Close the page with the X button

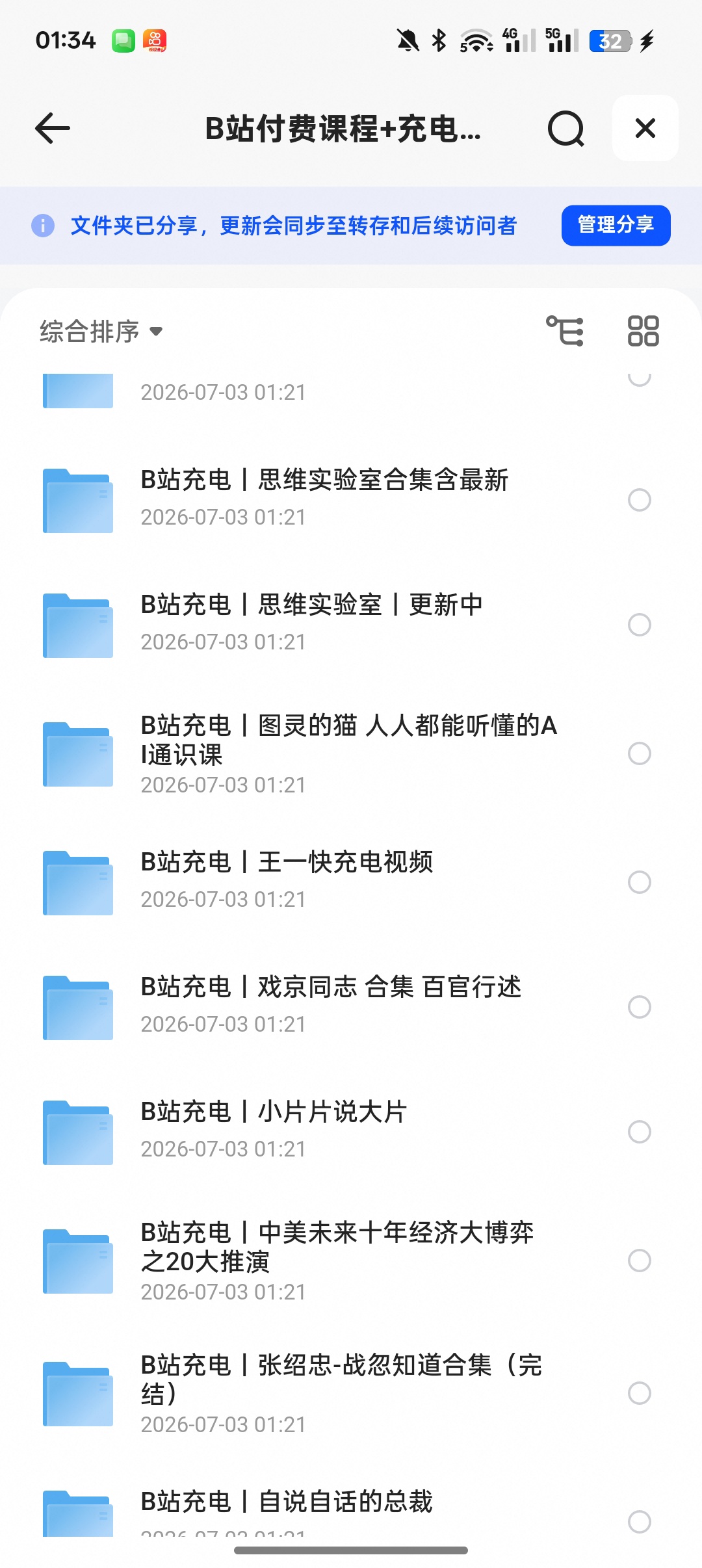645,128
